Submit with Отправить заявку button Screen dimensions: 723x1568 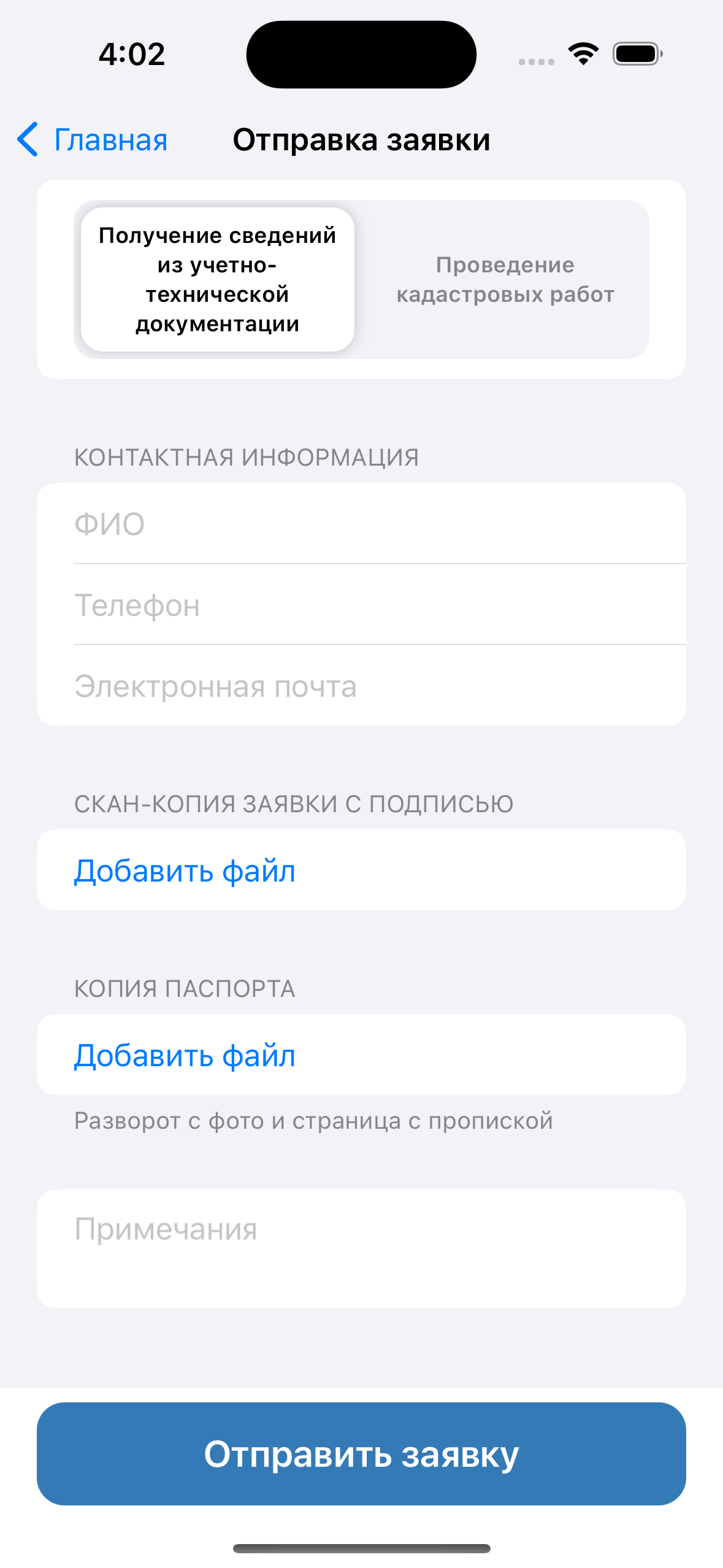[x=361, y=1453]
